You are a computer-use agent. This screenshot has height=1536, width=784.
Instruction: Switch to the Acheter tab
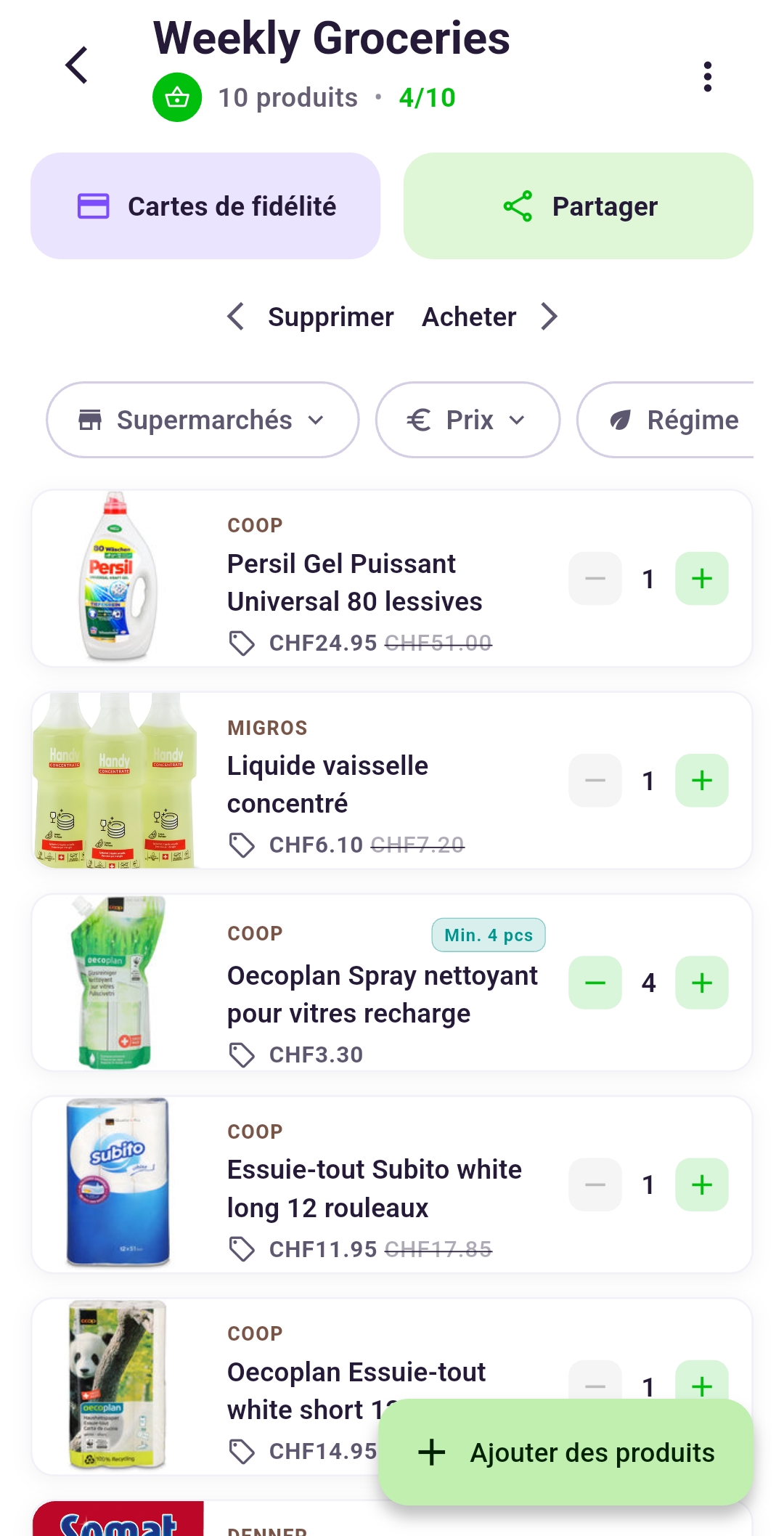click(469, 316)
